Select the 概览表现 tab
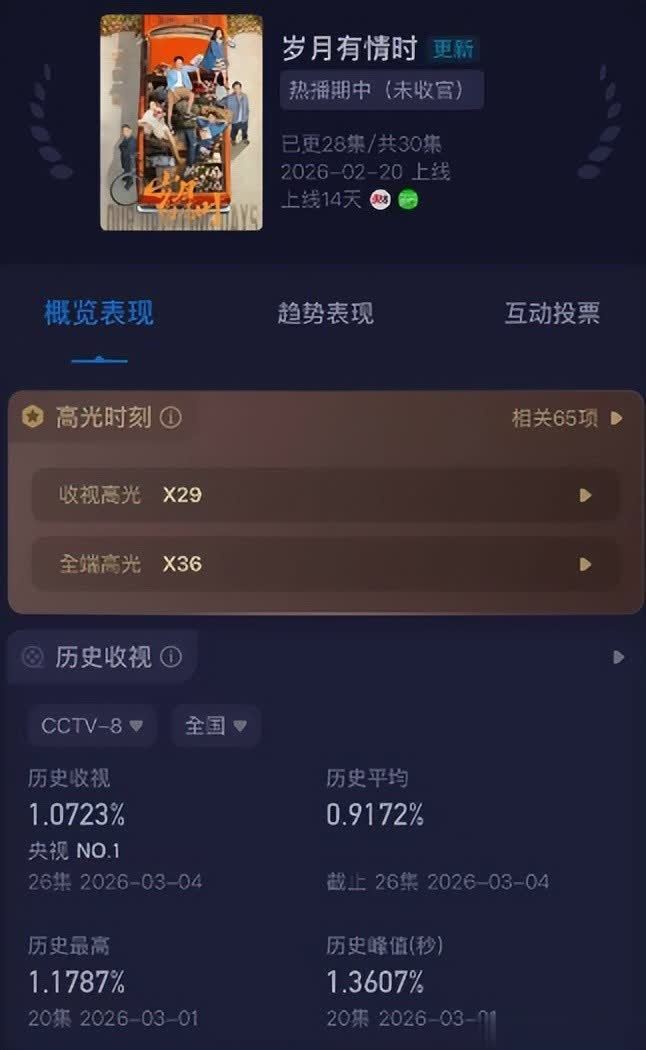646x1050 pixels. click(x=99, y=313)
